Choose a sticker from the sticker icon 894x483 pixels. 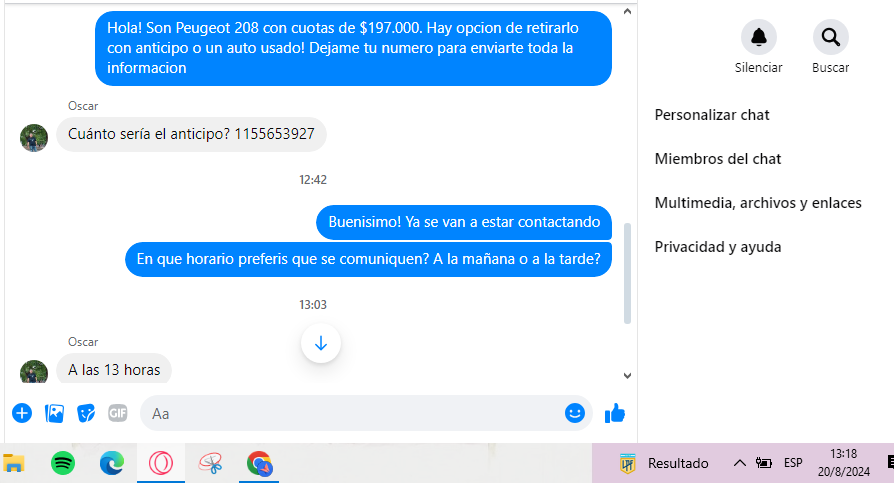(87, 412)
